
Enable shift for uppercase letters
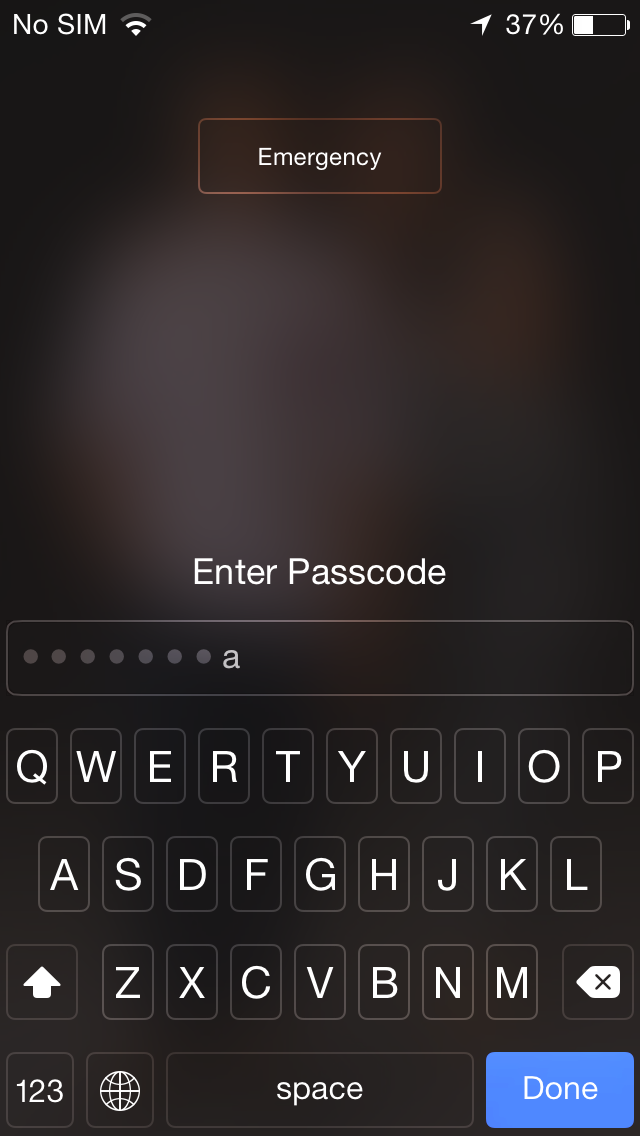pyautogui.click(x=42, y=982)
